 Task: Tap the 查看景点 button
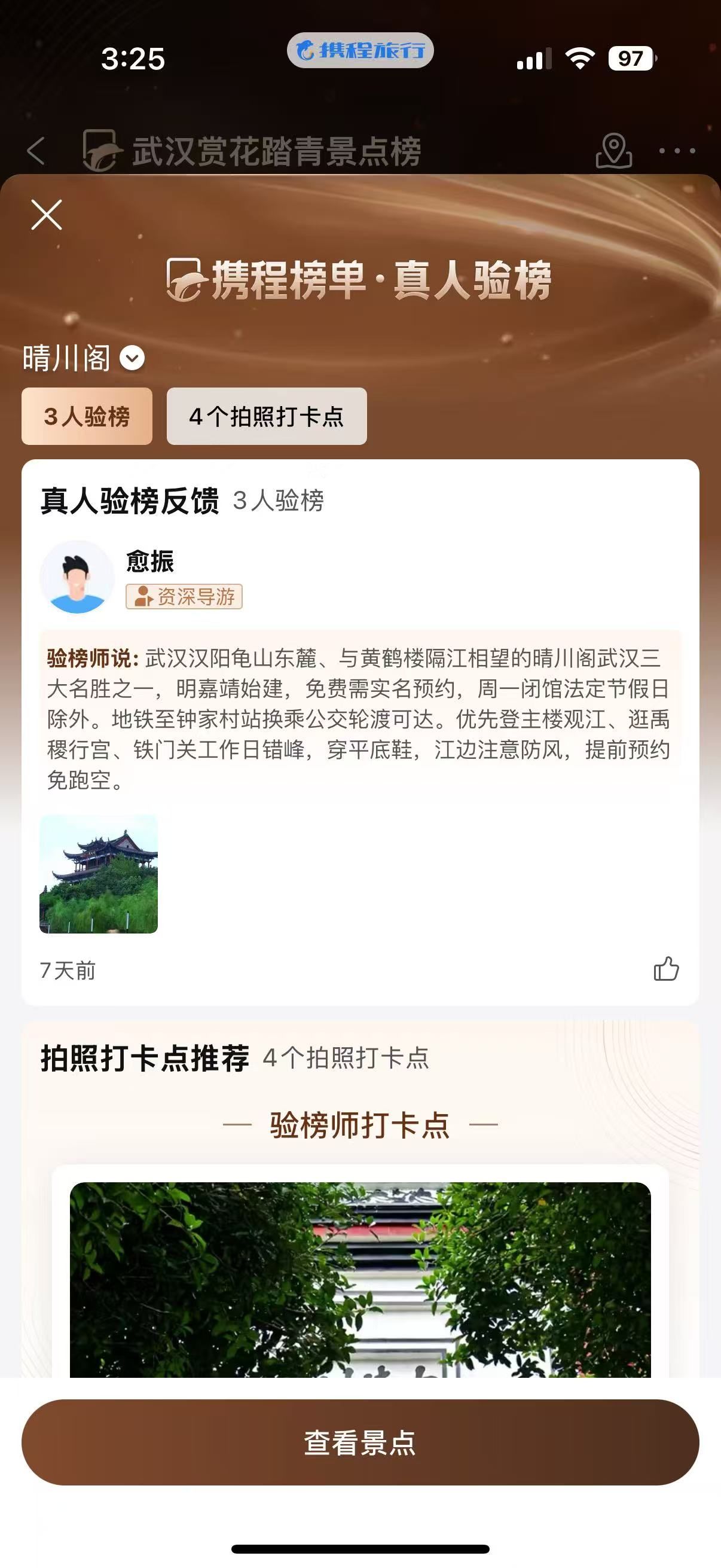(x=360, y=1442)
